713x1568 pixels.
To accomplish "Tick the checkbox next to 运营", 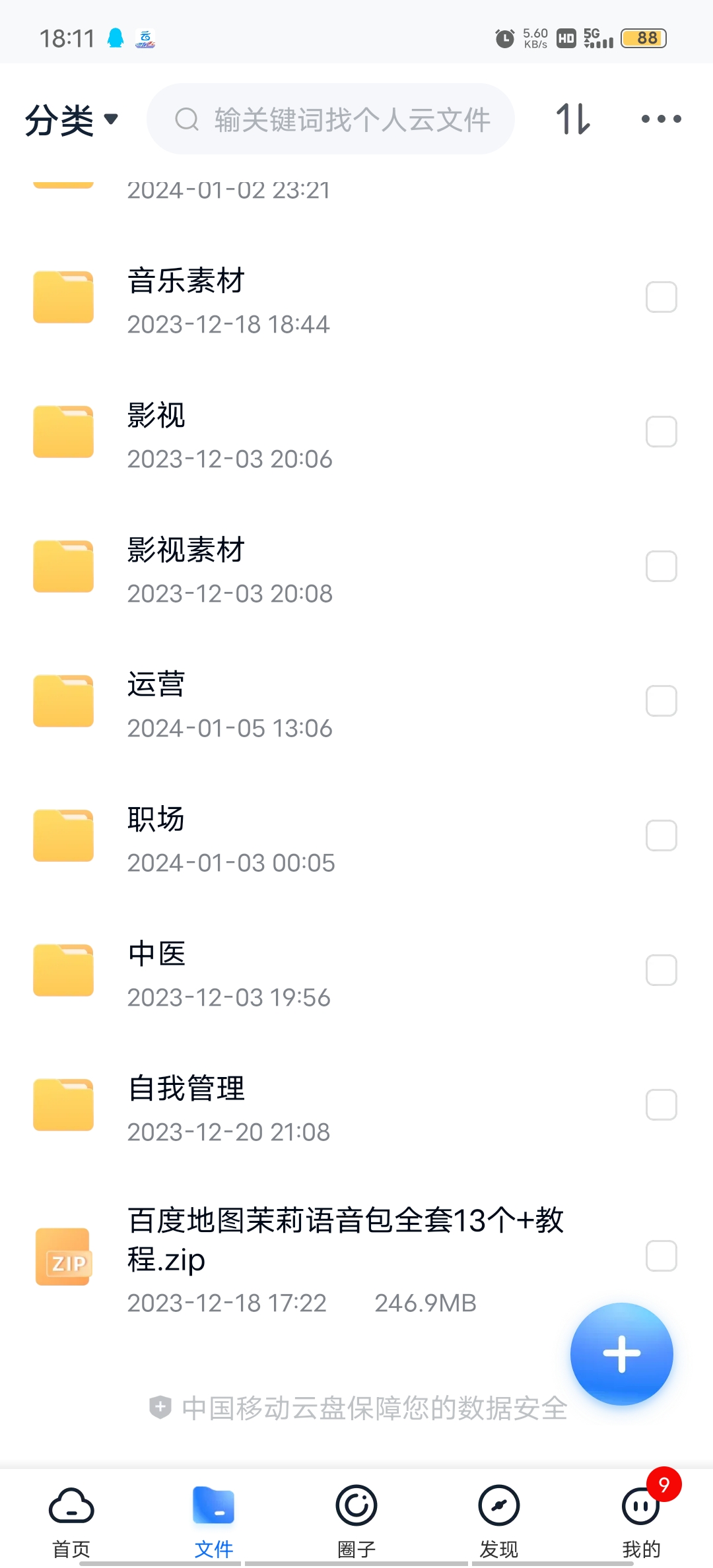I will pos(661,701).
